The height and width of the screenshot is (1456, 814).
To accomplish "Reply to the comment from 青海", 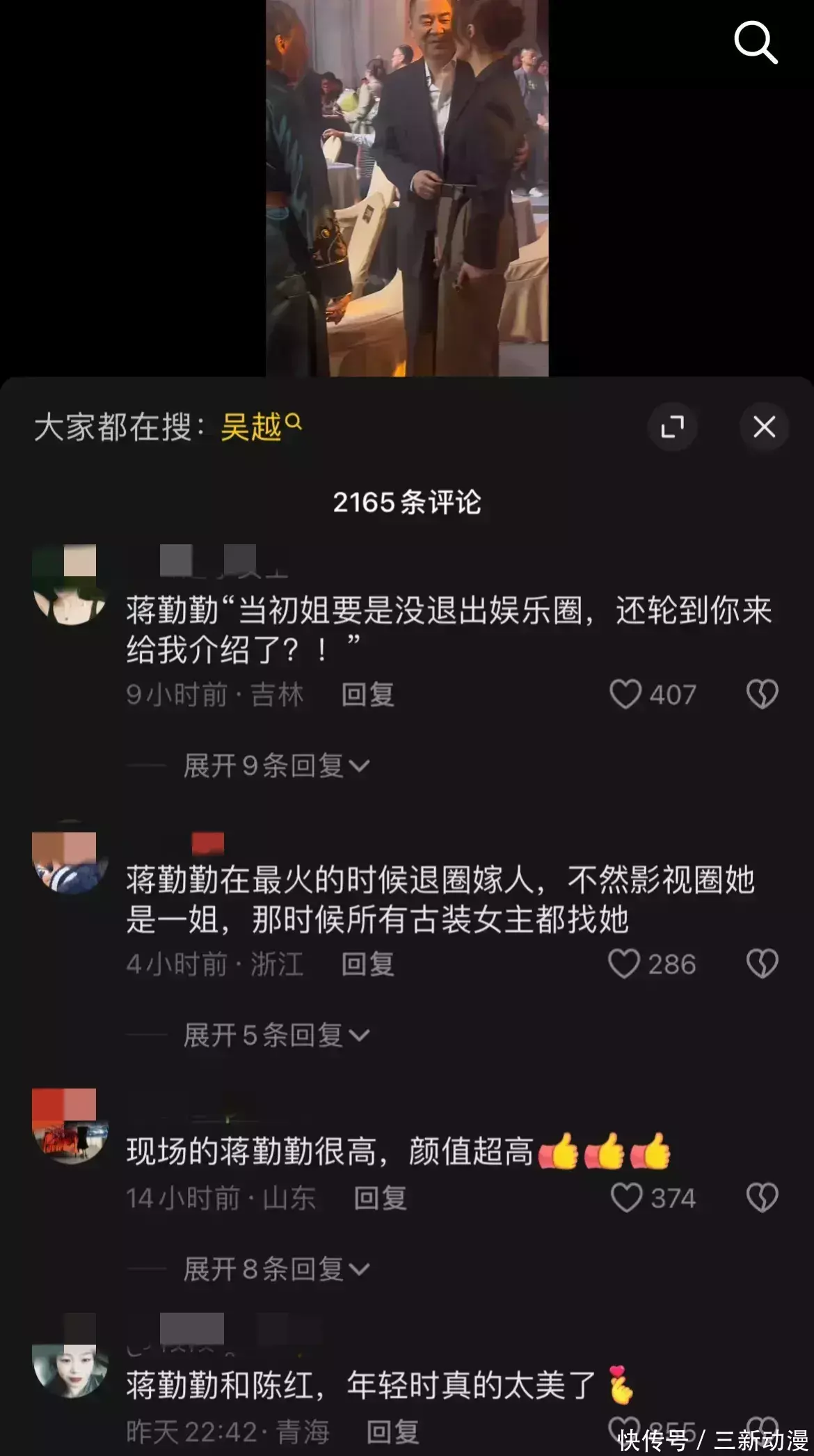I will point(392,1432).
